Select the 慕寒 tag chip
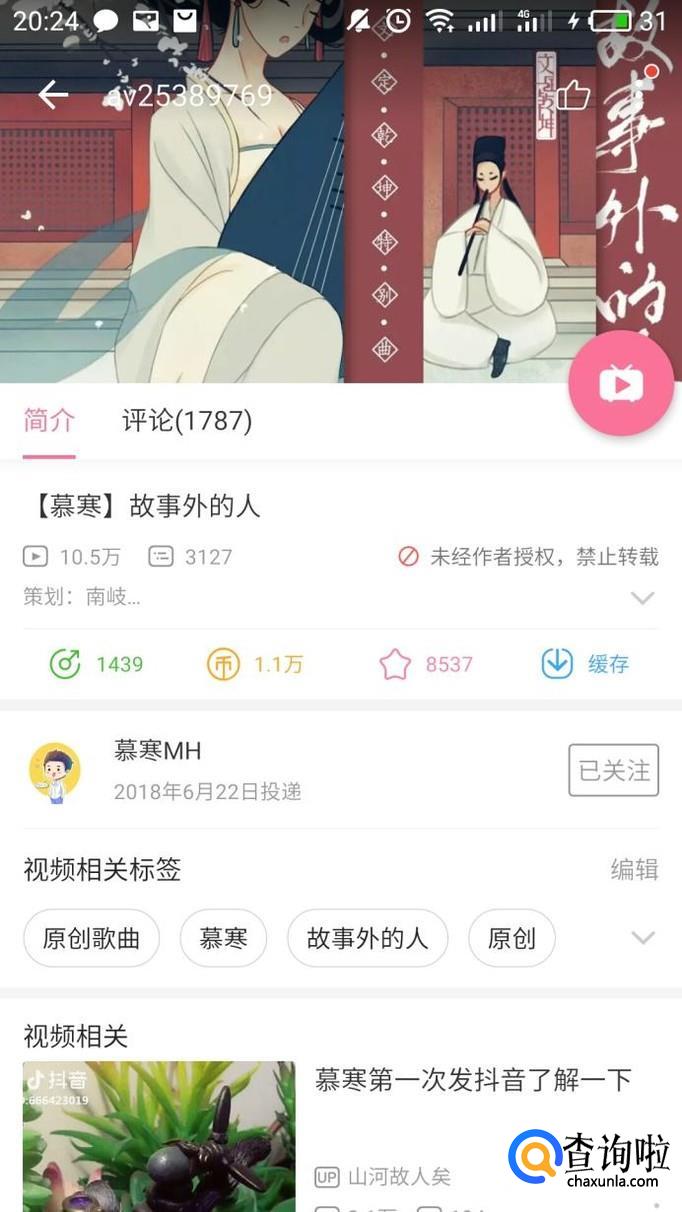Image resolution: width=682 pixels, height=1212 pixels. [223, 938]
